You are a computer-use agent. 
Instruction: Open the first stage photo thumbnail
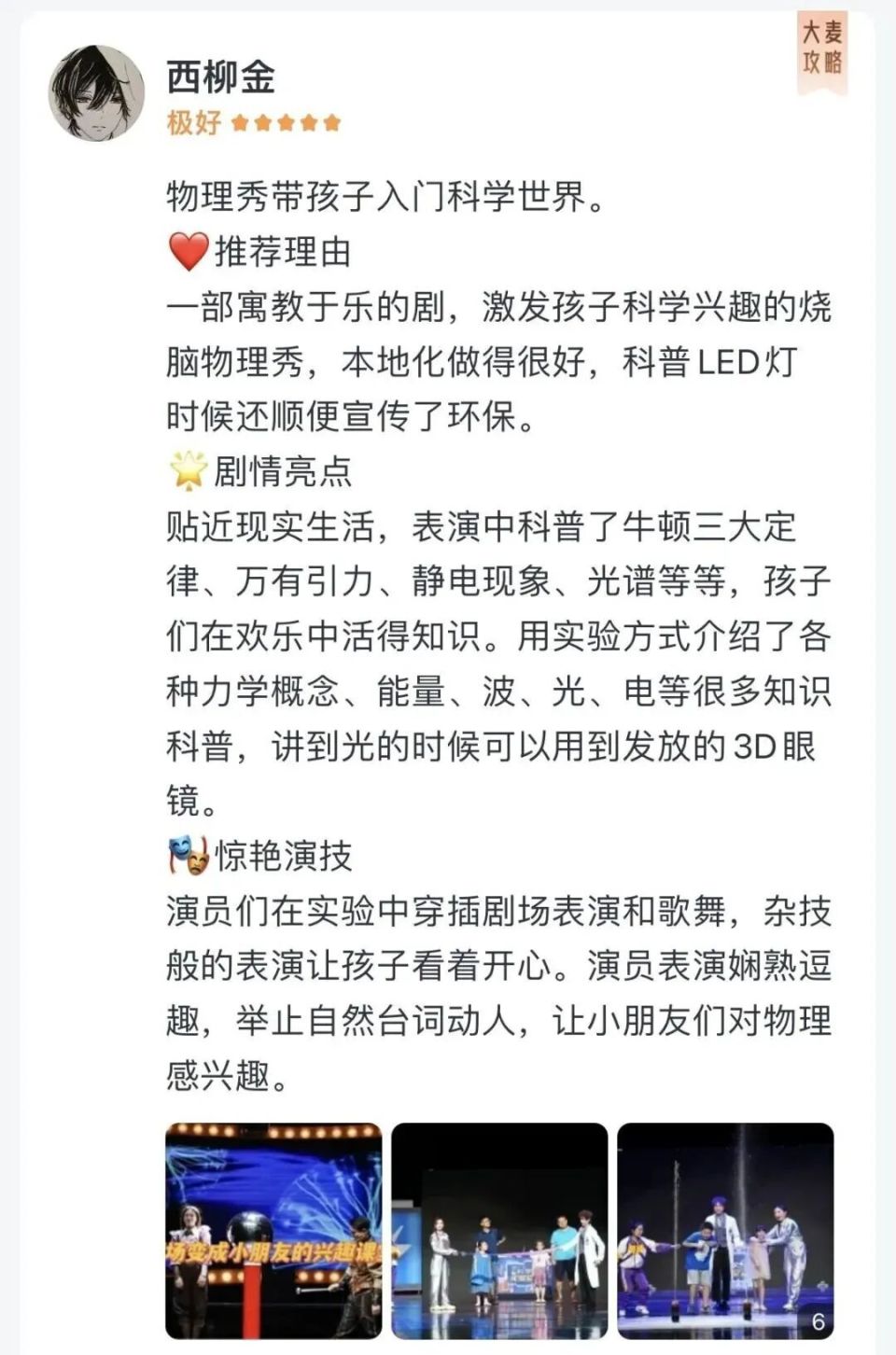pos(273,1232)
